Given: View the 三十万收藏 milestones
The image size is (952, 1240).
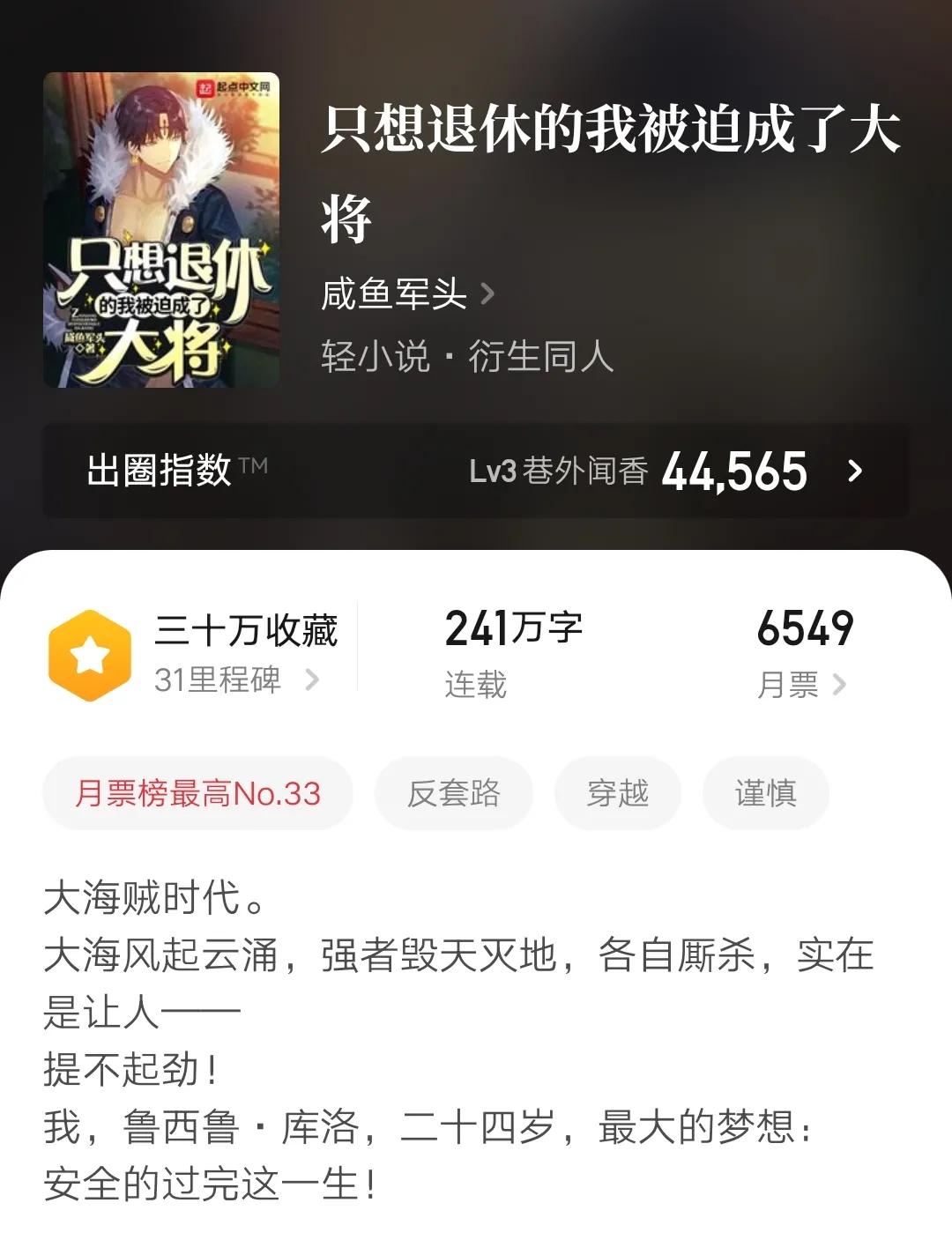Looking at the screenshot, I should 236,654.
